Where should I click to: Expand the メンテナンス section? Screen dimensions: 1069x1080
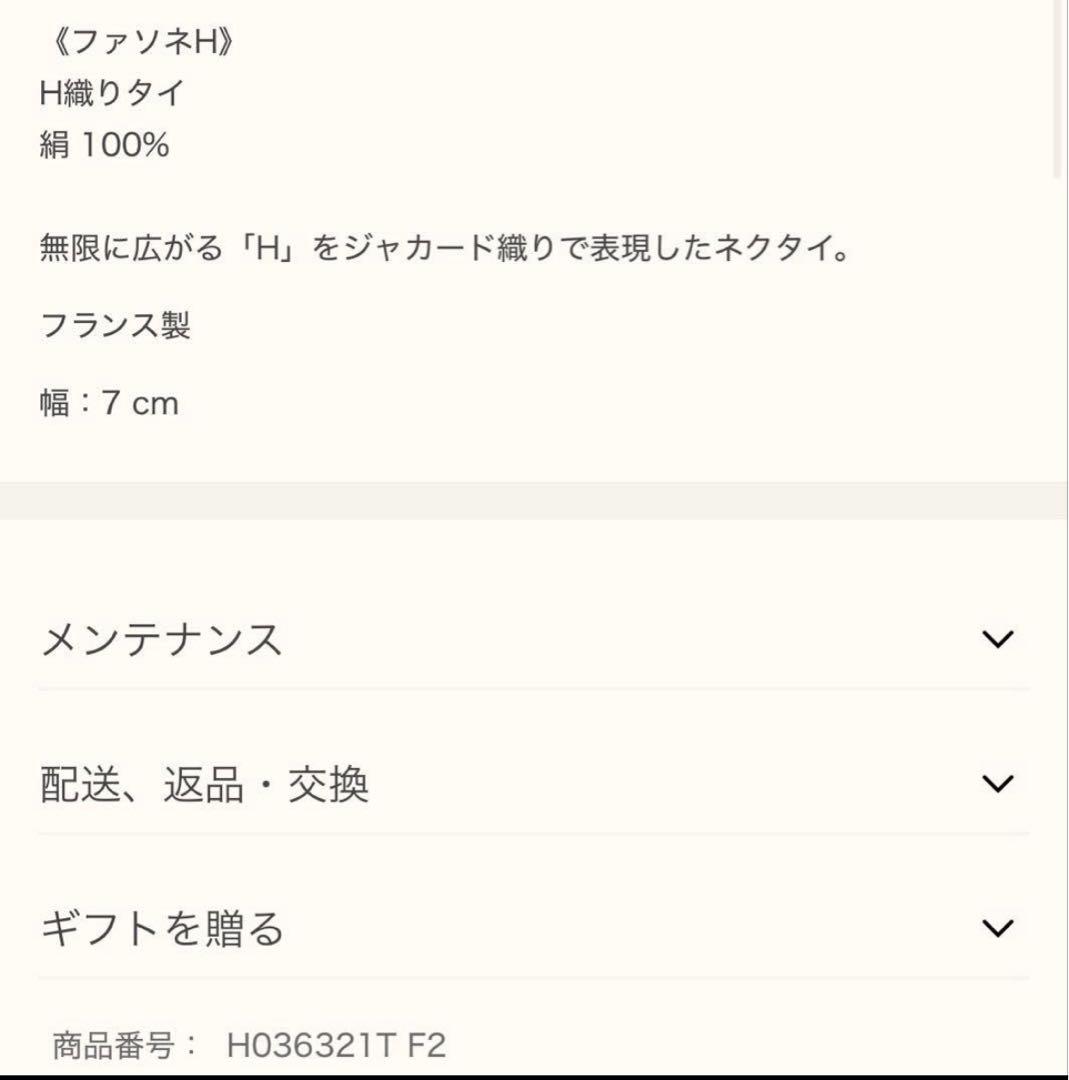click(997, 639)
